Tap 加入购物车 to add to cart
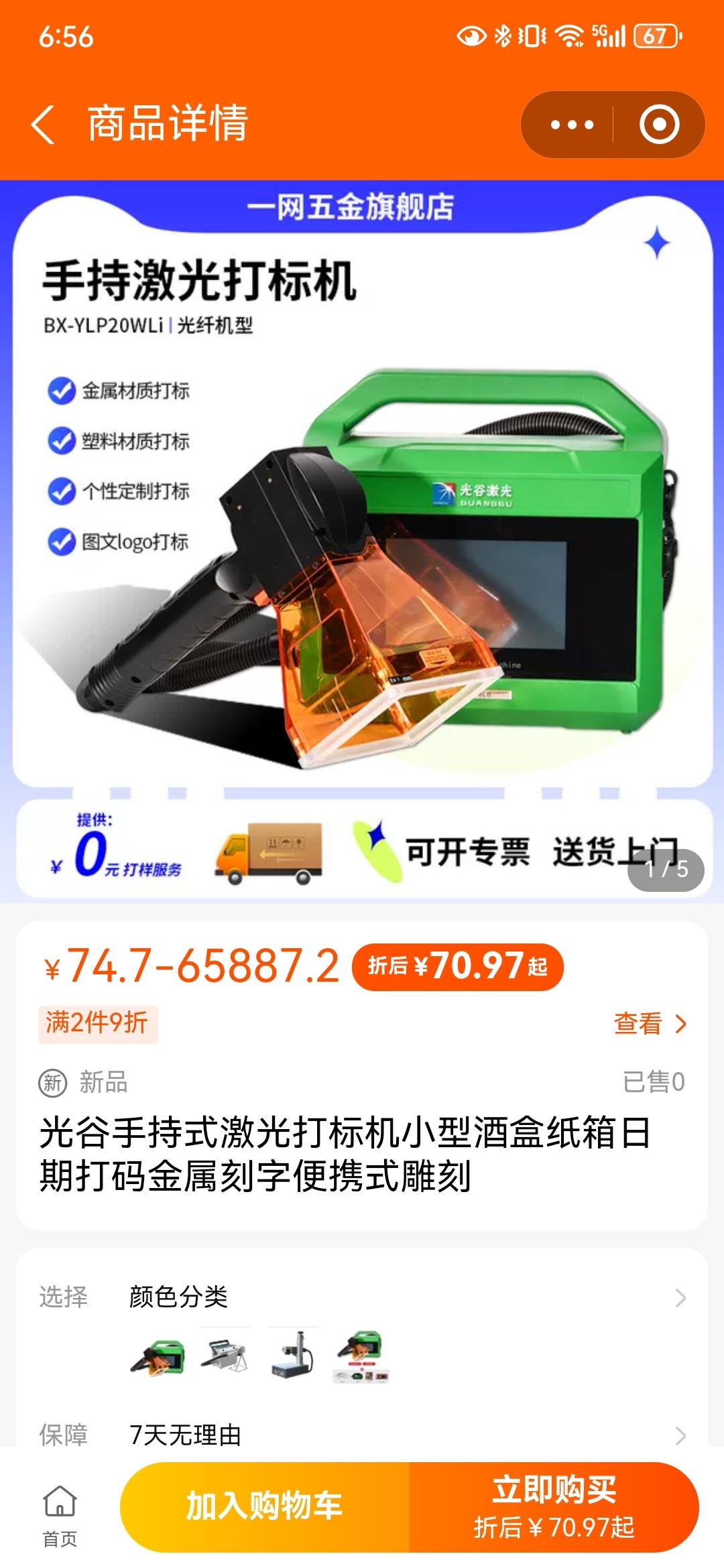The image size is (724, 1568). pos(265,1507)
